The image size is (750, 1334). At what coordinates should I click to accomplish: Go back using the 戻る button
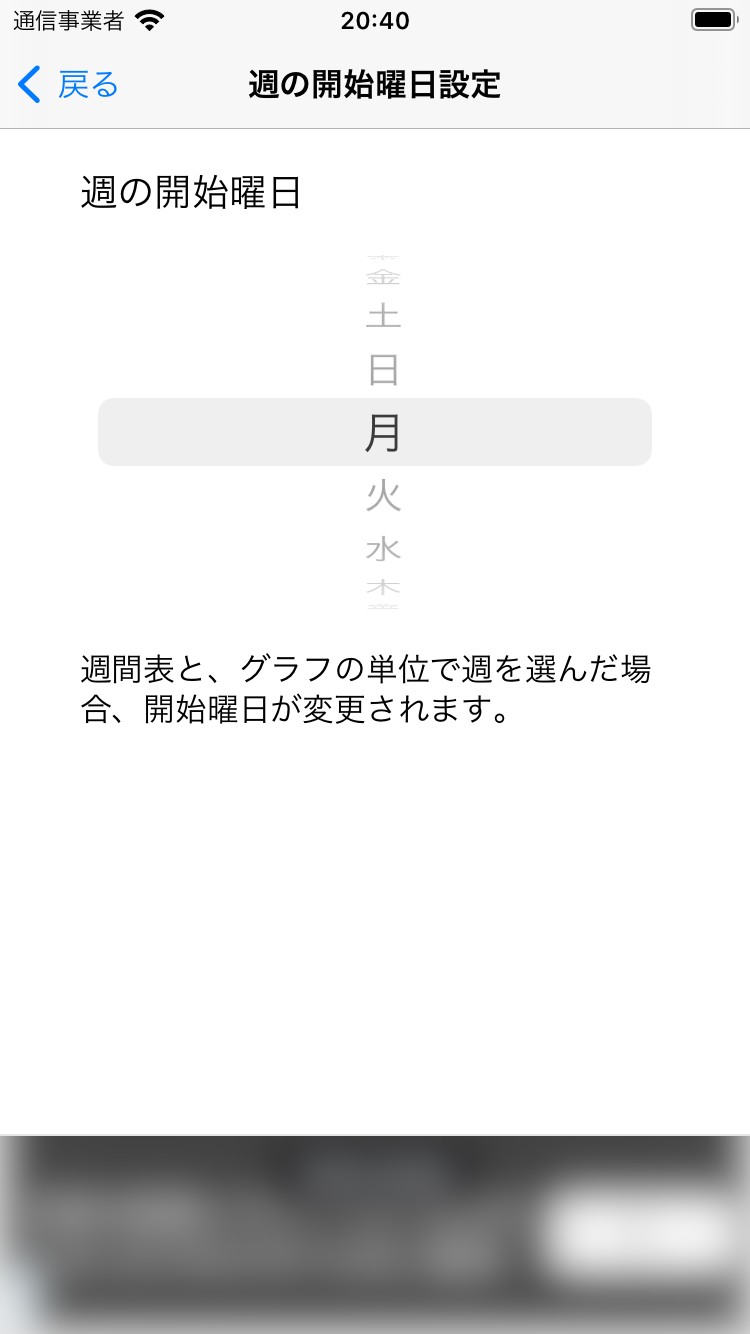pyautogui.click(x=68, y=85)
